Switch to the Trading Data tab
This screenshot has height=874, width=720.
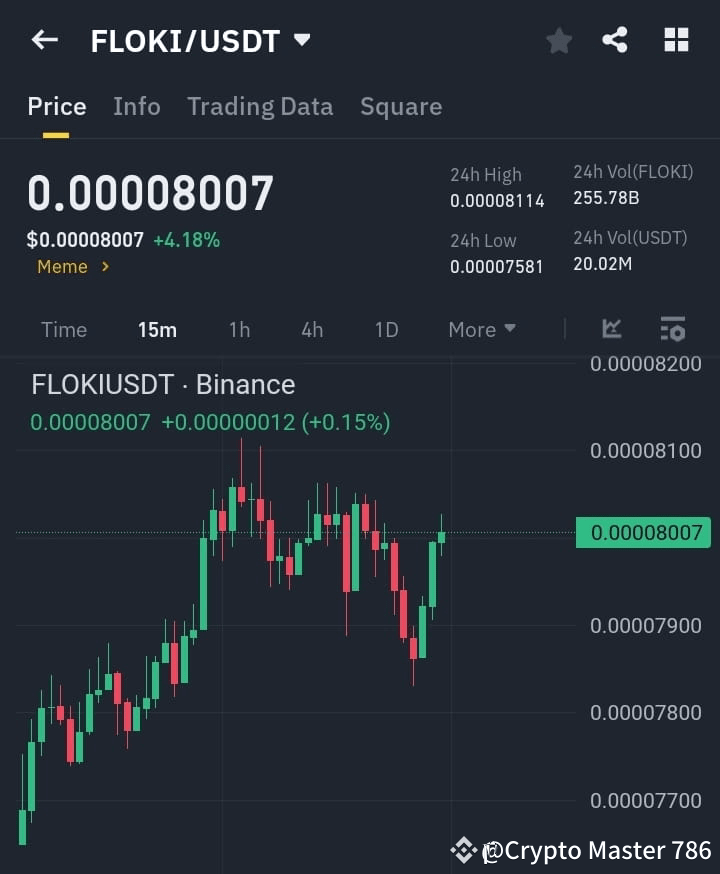pyautogui.click(x=260, y=106)
